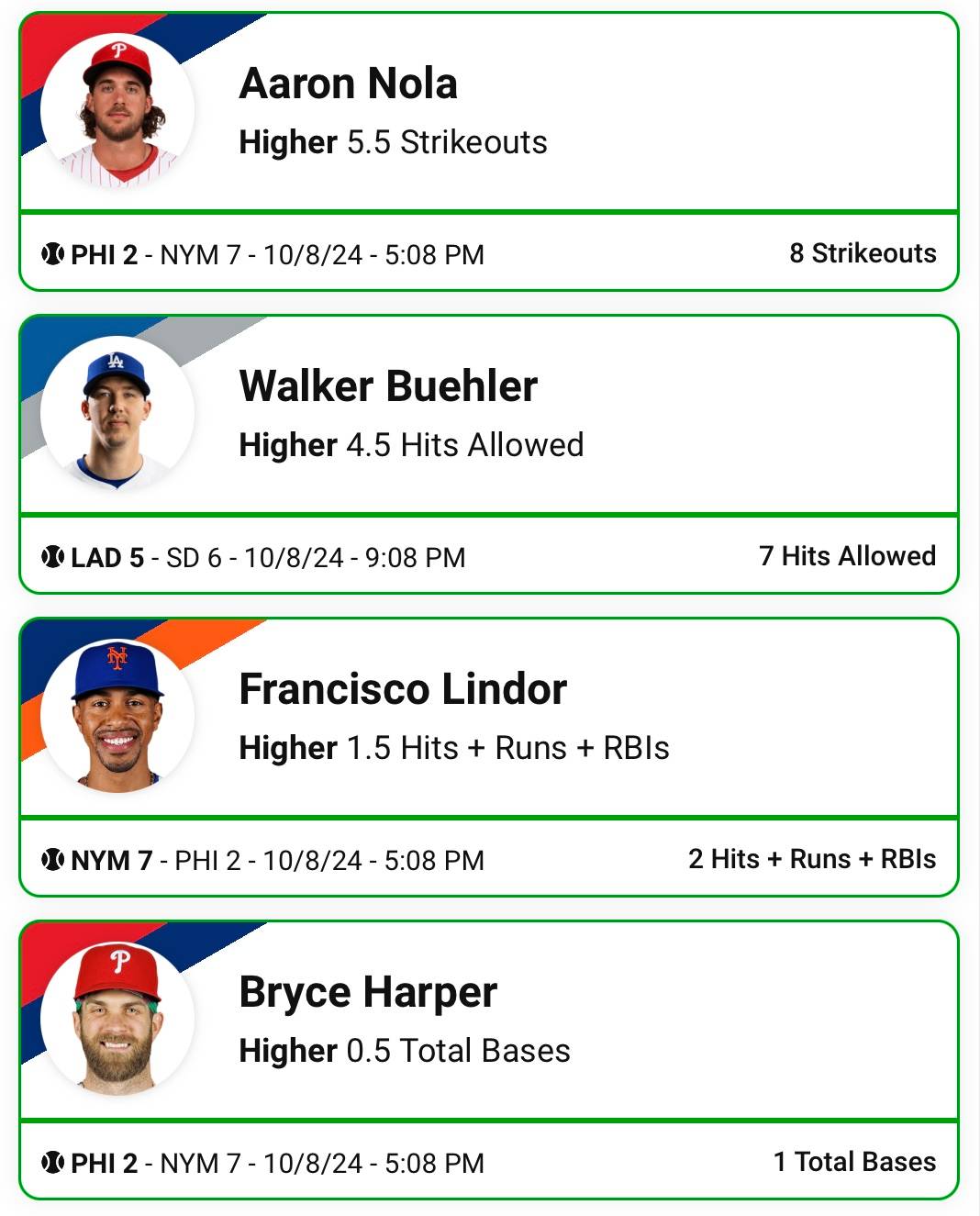
Task: Select the Higher 5.5 Strikeouts prop line
Action: tap(393, 142)
